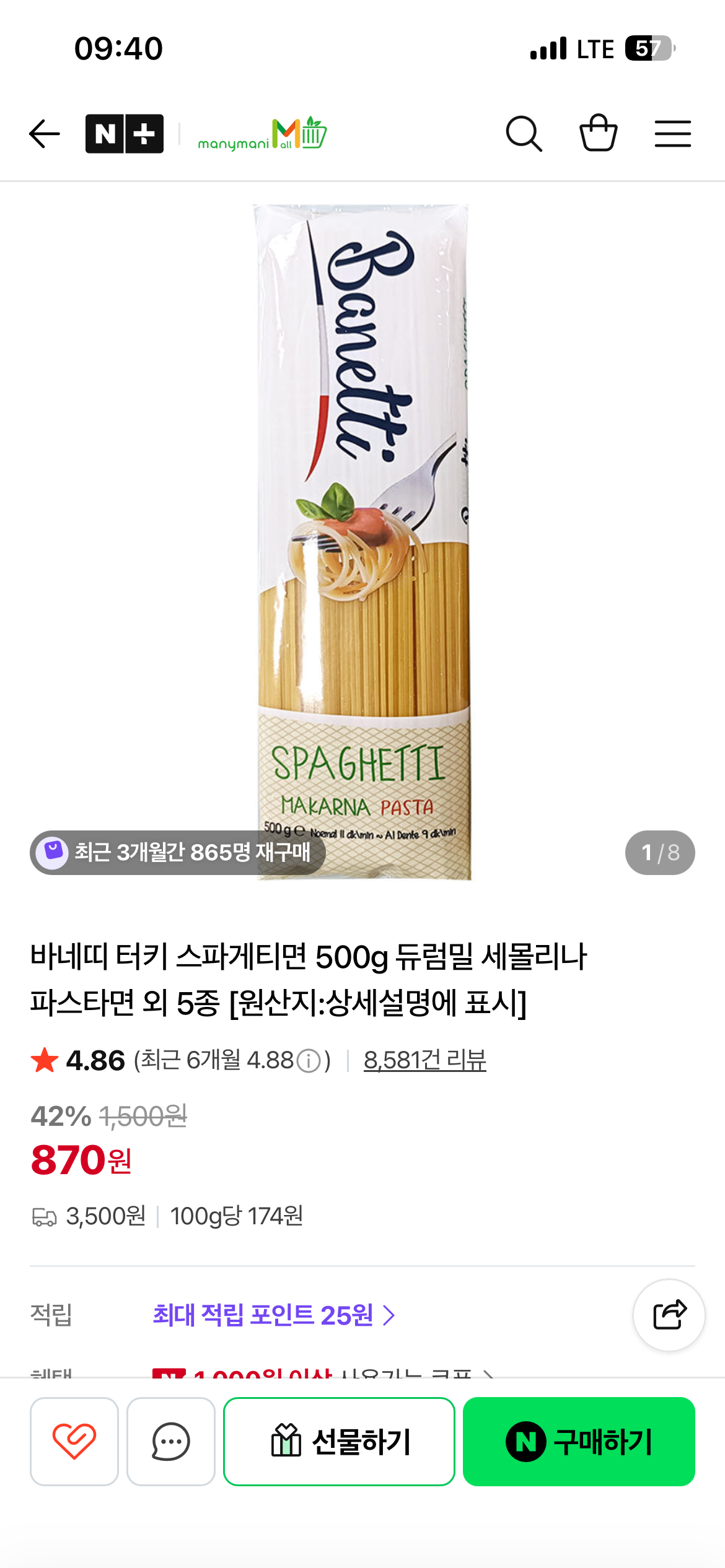The image size is (725, 1568).
Task: Open product search
Action: 524,134
